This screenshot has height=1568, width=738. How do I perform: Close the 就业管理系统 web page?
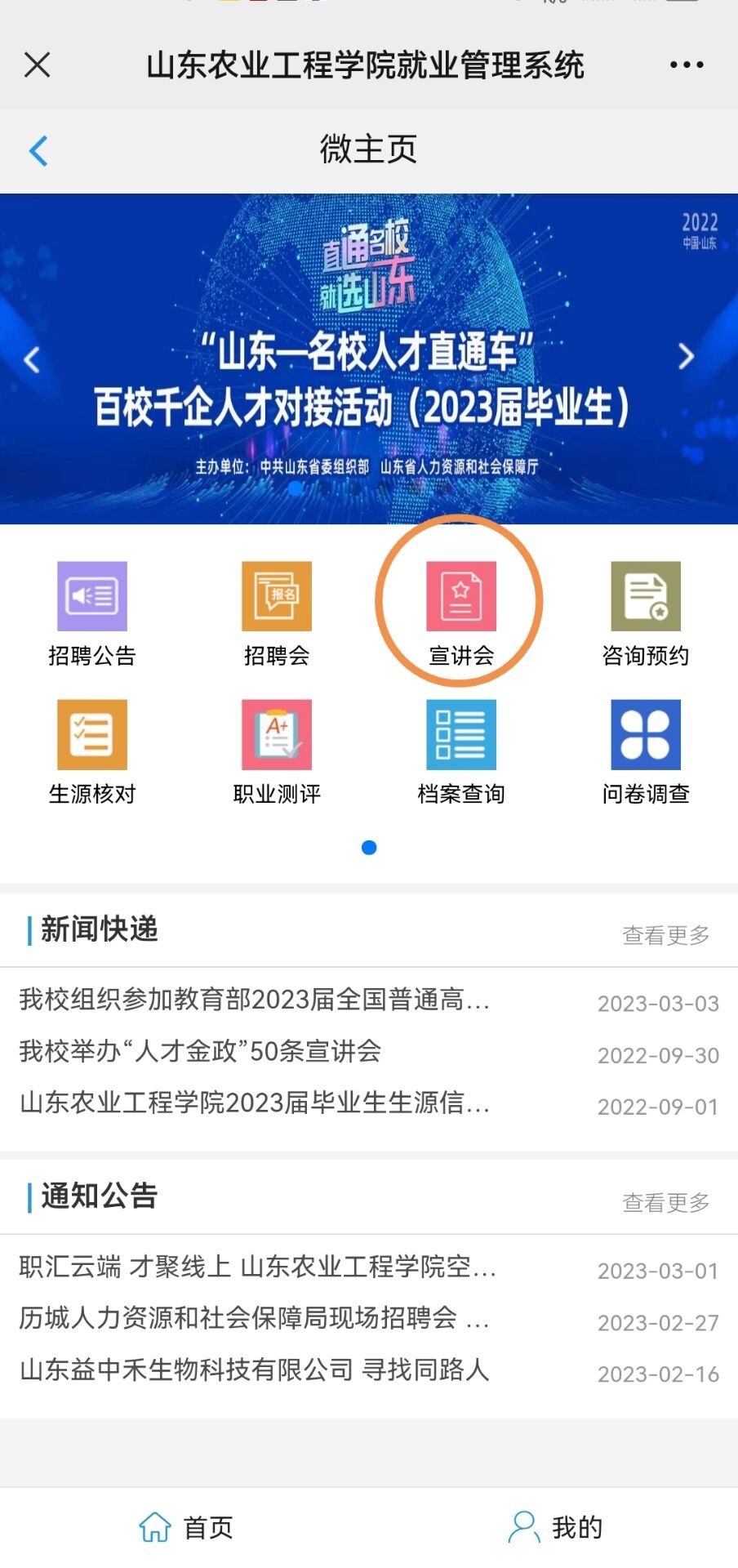pyautogui.click(x=38, y=65)
